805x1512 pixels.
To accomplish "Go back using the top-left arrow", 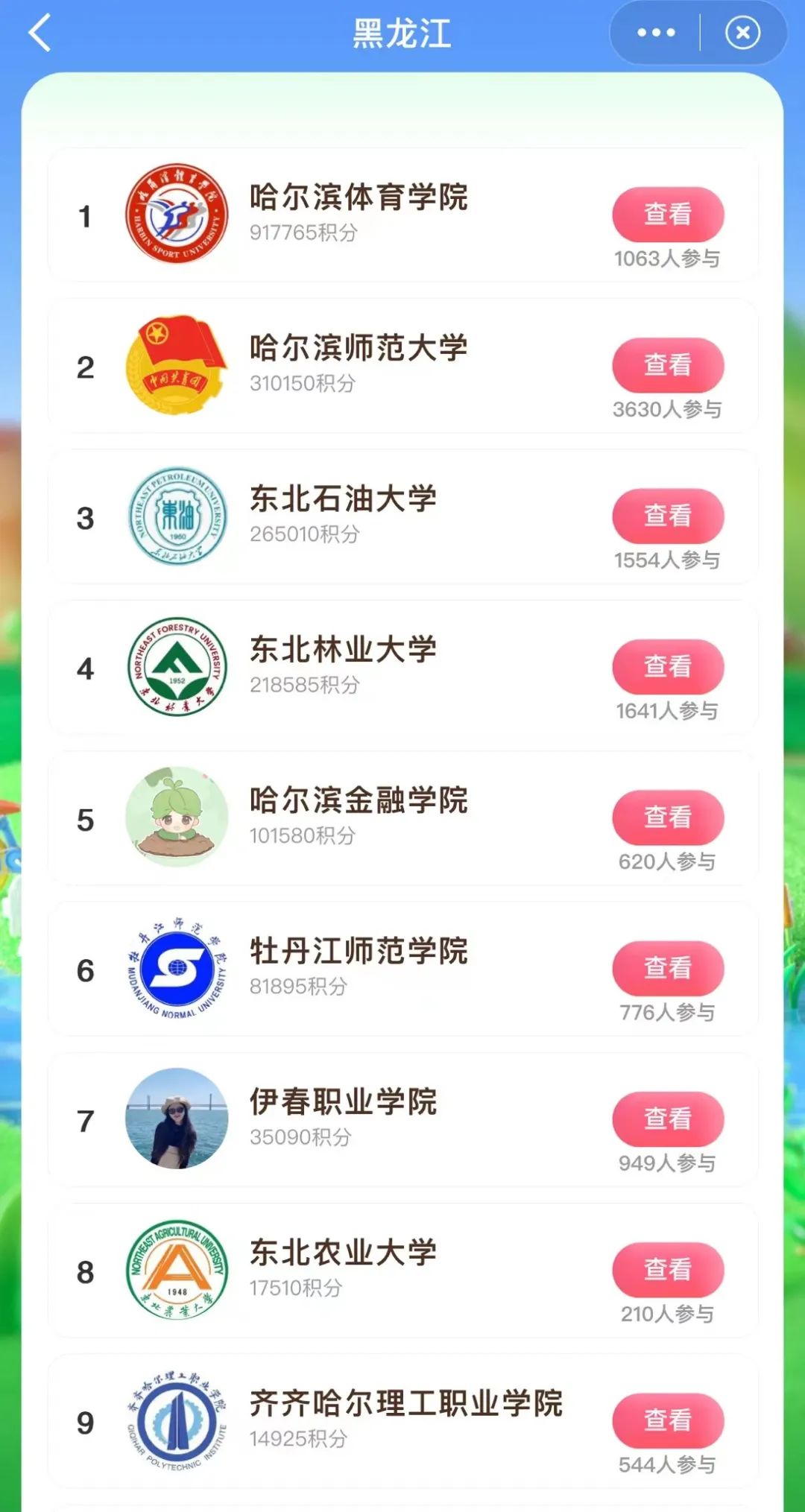I will (40, 34).
